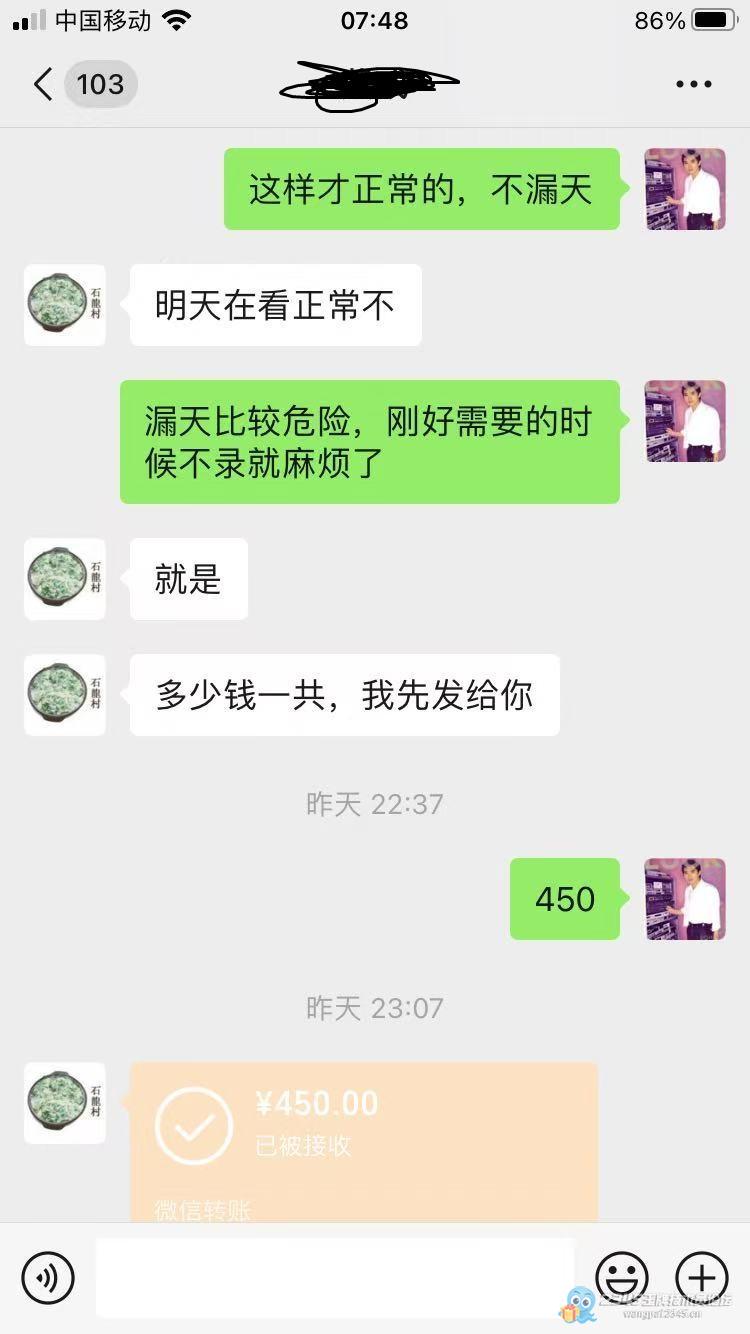Switch to voice message input
The height and width of the screenshot is (1334, 750).
pos(48,1277)
